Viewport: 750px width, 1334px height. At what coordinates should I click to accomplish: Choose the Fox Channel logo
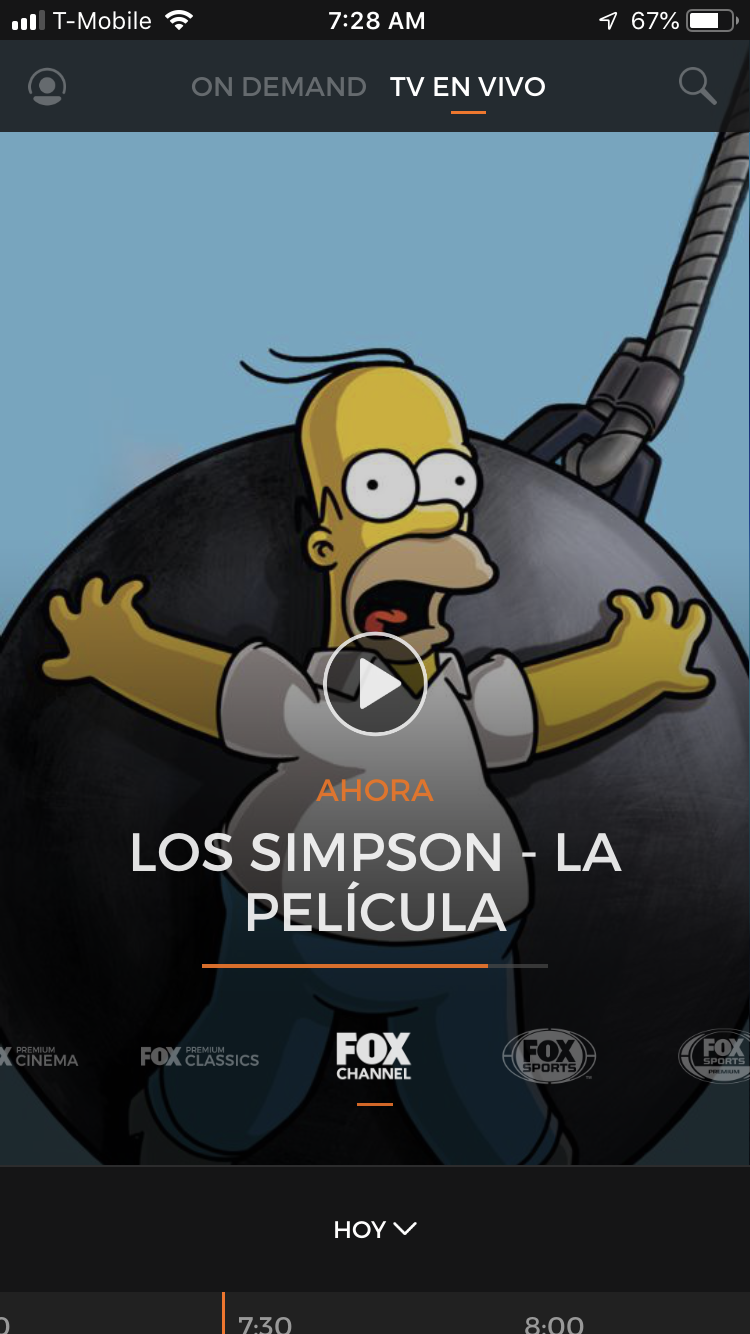click(x=374, y=1056)
